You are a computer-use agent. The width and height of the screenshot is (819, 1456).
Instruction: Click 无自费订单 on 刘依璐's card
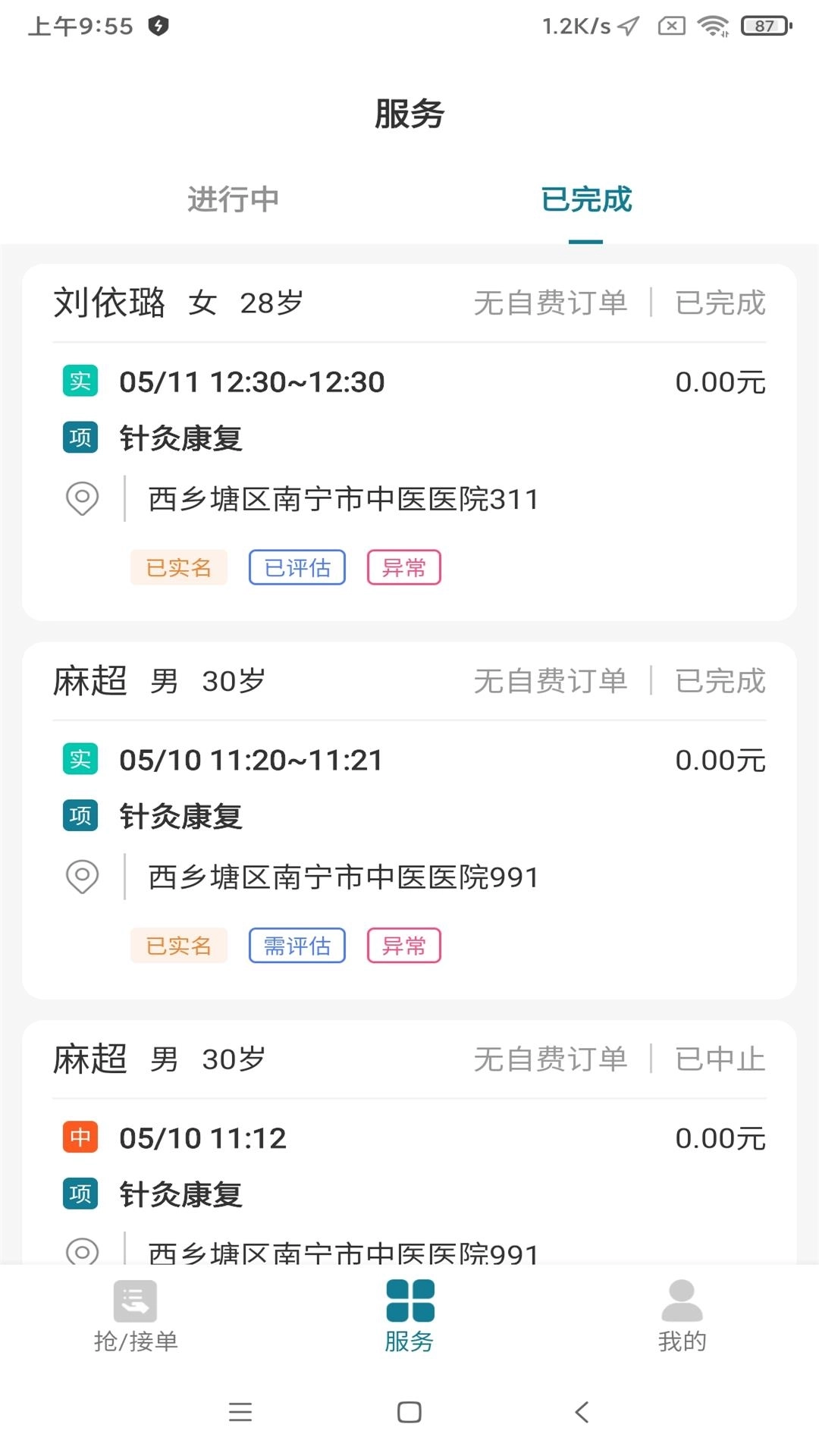tap(551, 302)
